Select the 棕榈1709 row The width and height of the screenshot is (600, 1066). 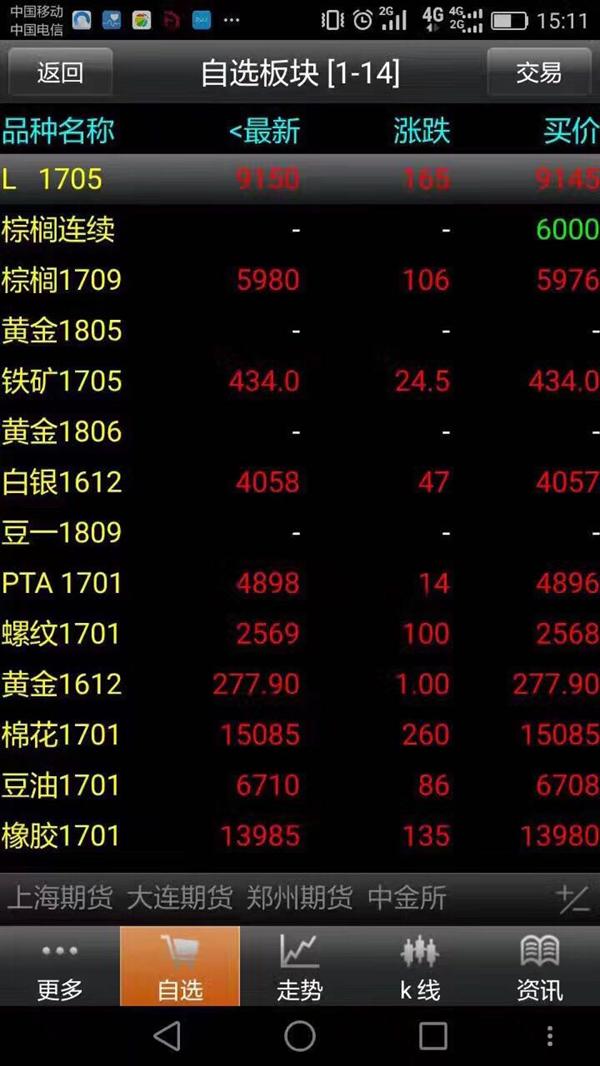click(300, 280)
